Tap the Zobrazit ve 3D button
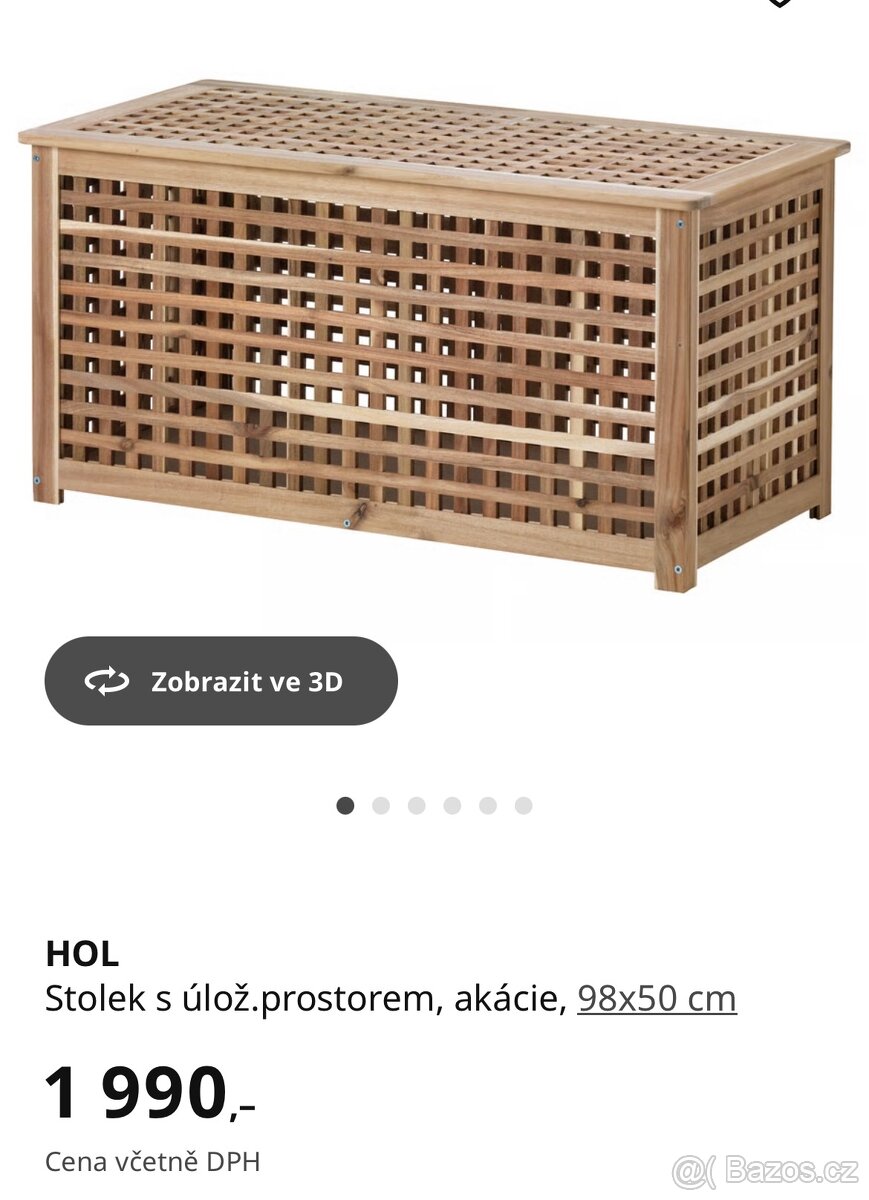 [x=221, y=681]
